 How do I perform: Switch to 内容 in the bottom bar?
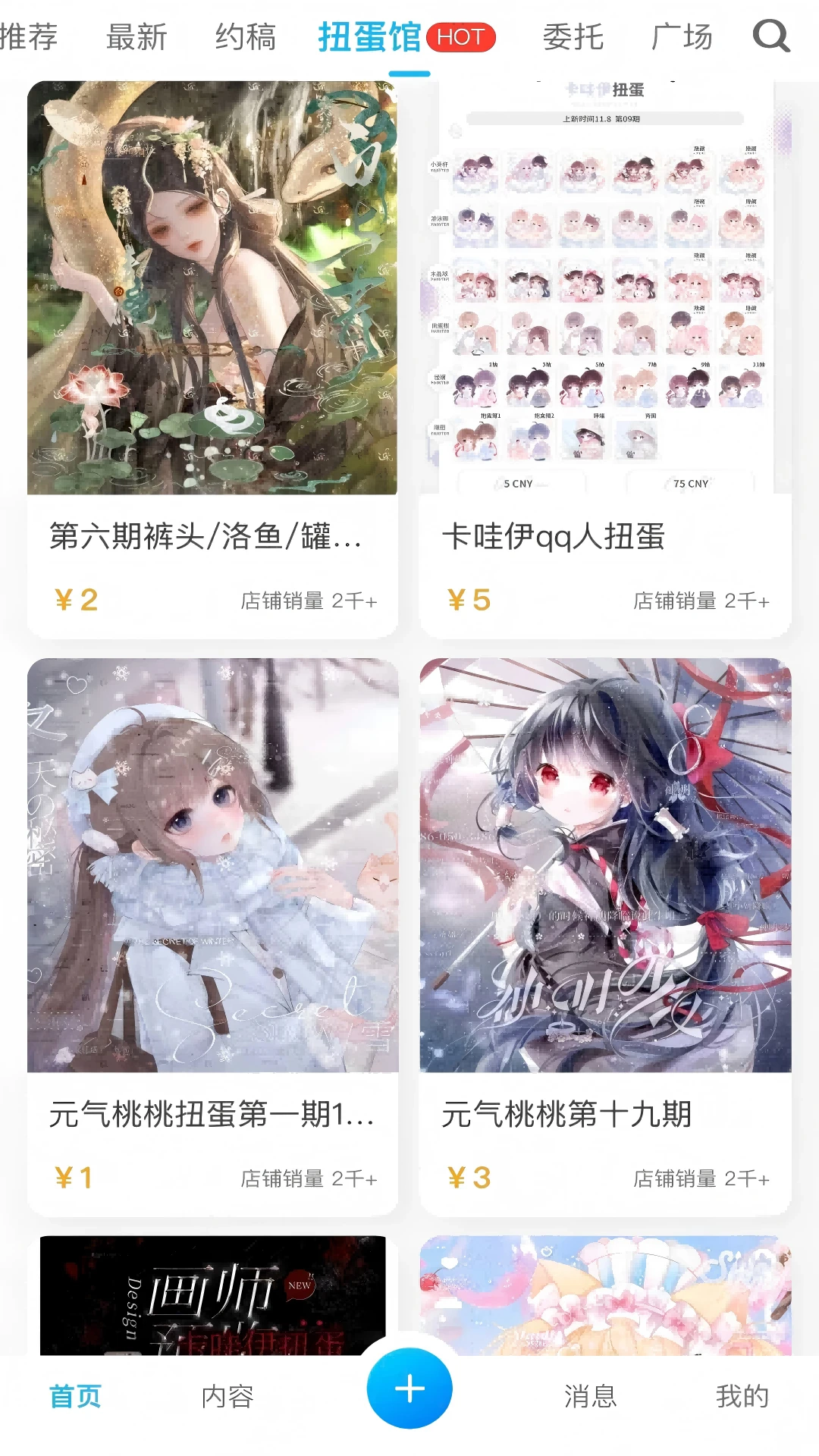tap(227, 1394)
